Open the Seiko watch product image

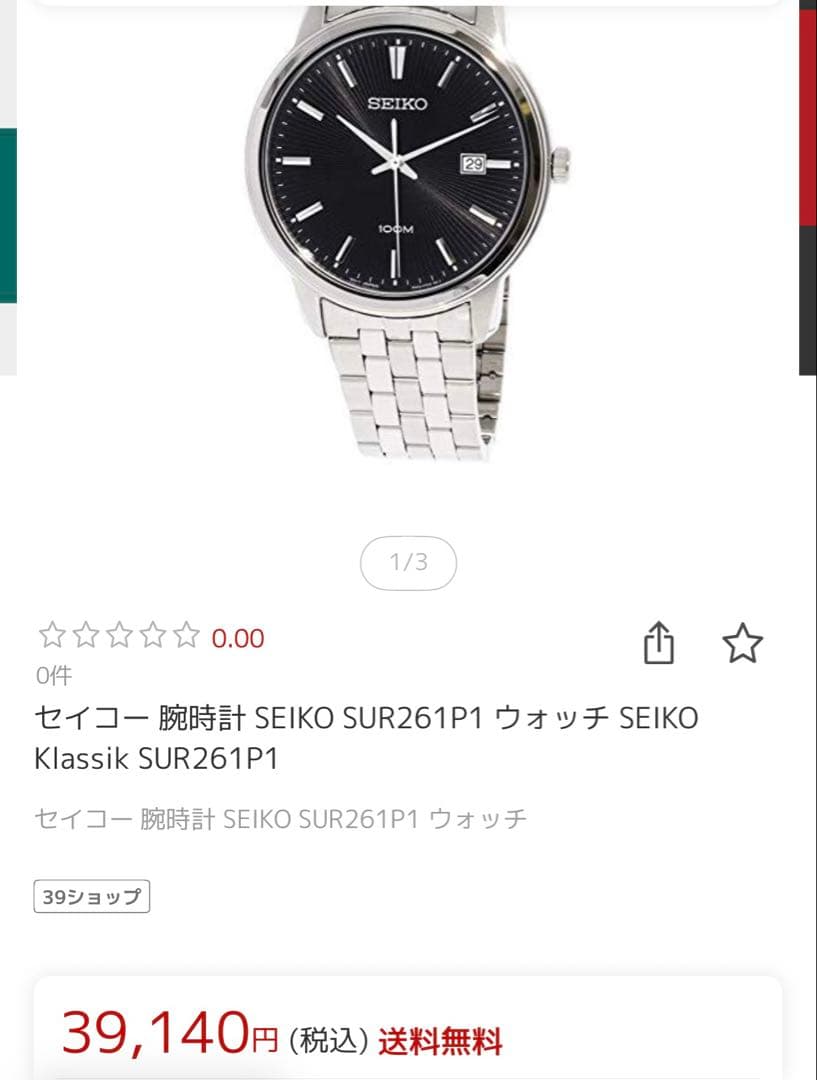pyautogui.click(x=408, y=232)
